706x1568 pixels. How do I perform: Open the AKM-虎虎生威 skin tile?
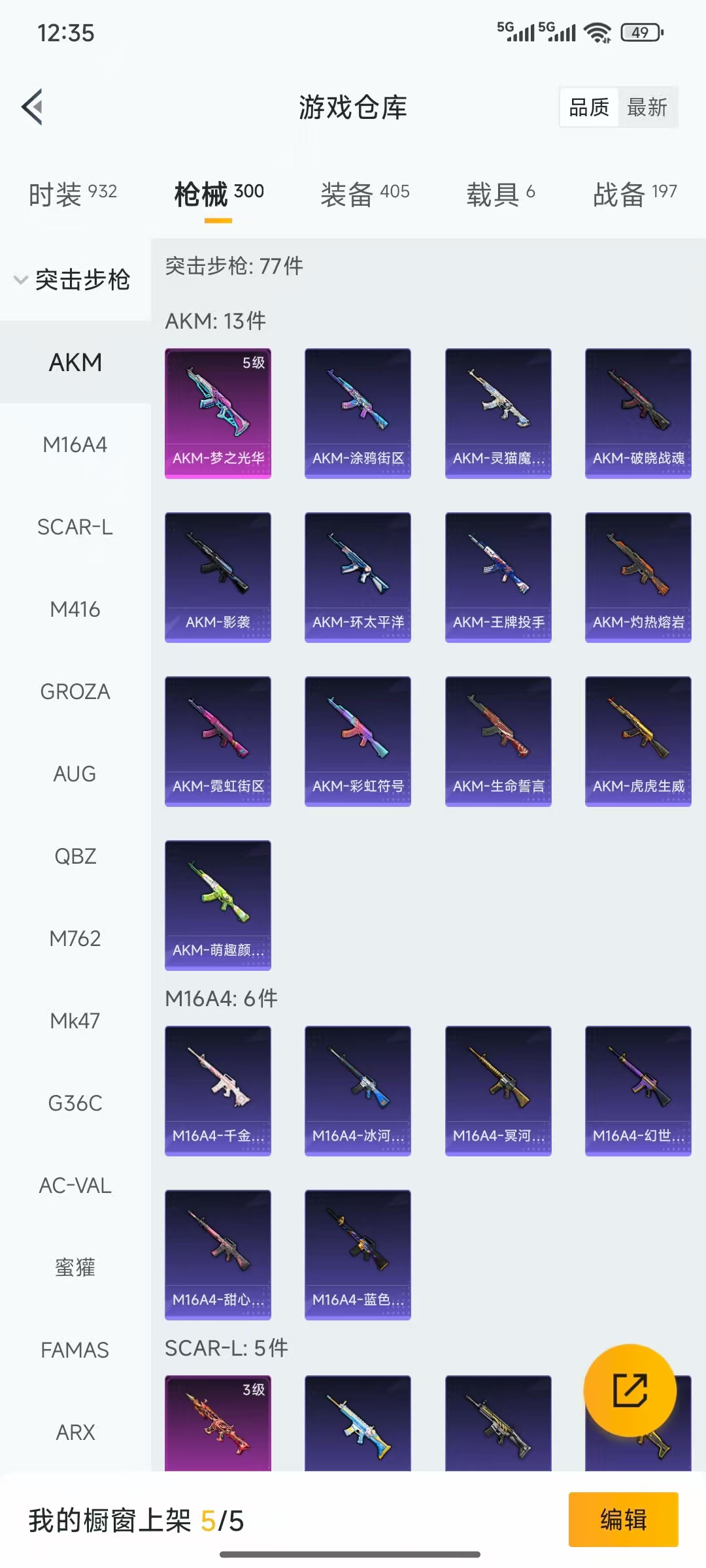(x=637, y=741)
